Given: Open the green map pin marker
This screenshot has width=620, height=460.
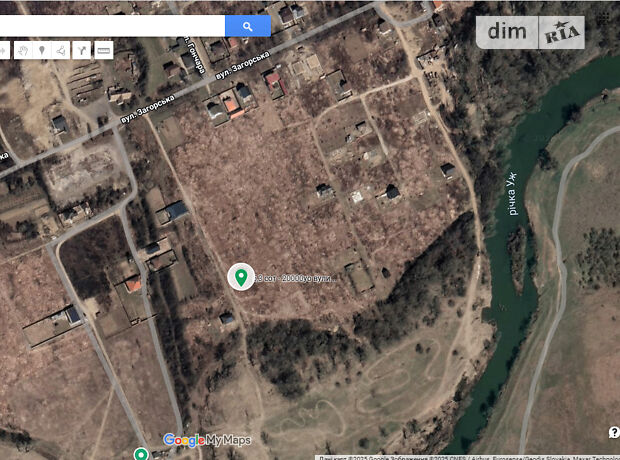Looking at the screenshot, I should click(240, 276).
